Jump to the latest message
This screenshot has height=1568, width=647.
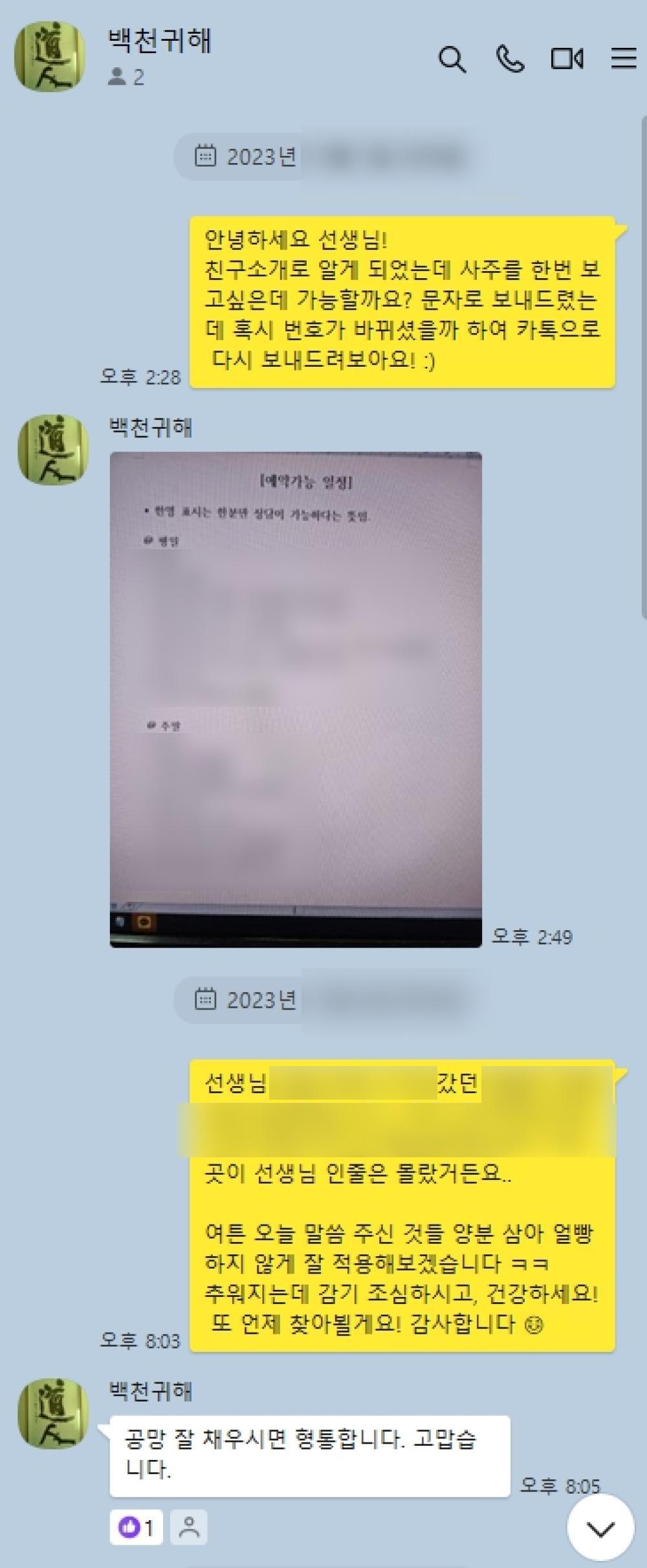[600, 1528]
